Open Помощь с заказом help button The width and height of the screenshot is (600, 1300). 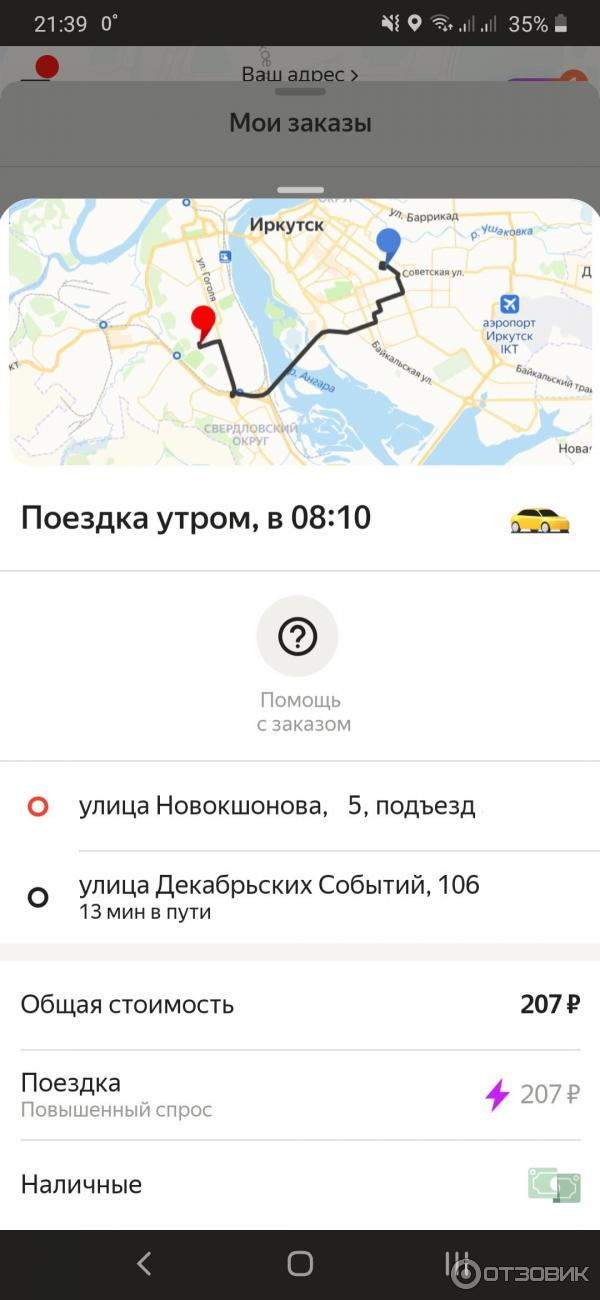(x=298, y=637)
